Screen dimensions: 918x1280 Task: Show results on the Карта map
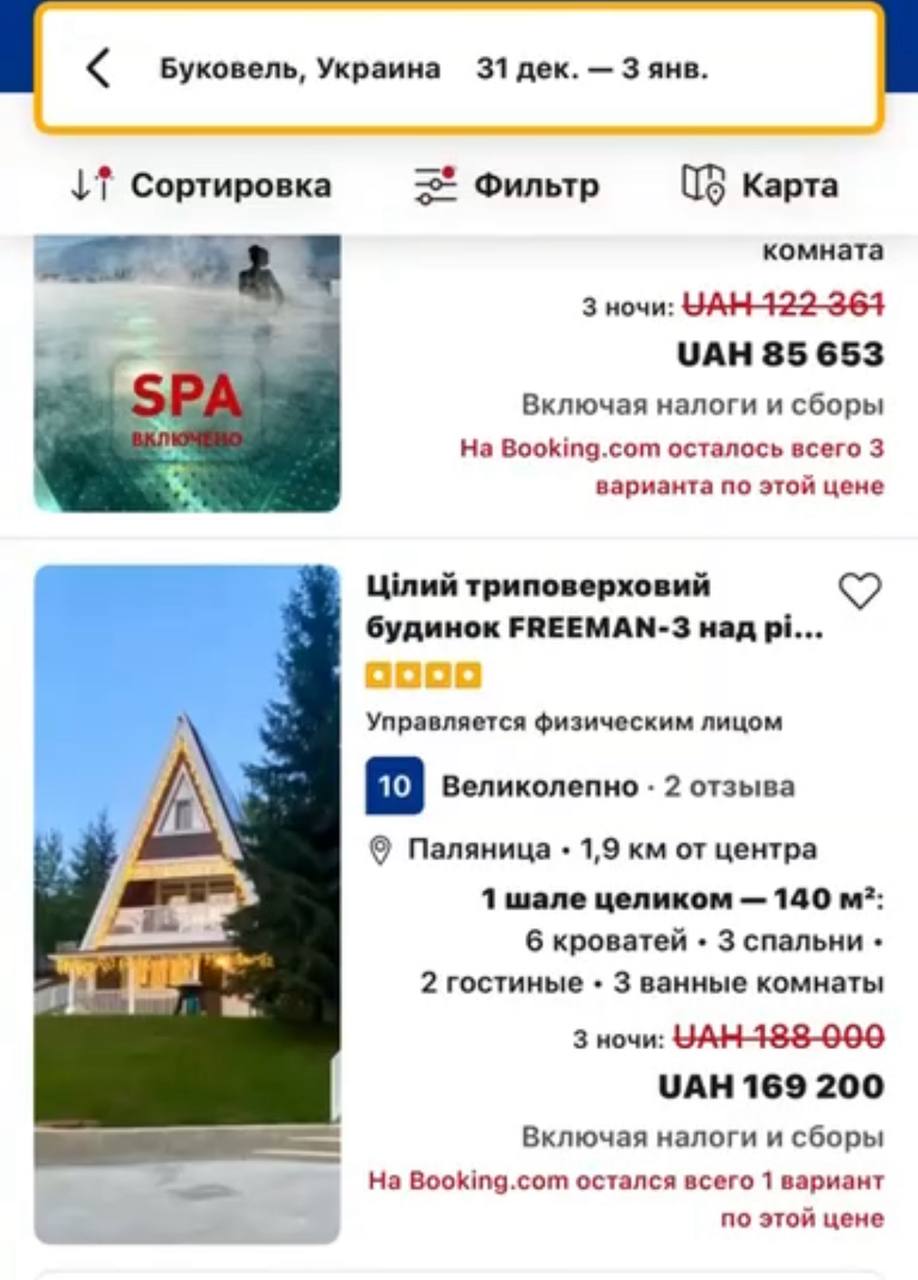click(x=760, y=185)
